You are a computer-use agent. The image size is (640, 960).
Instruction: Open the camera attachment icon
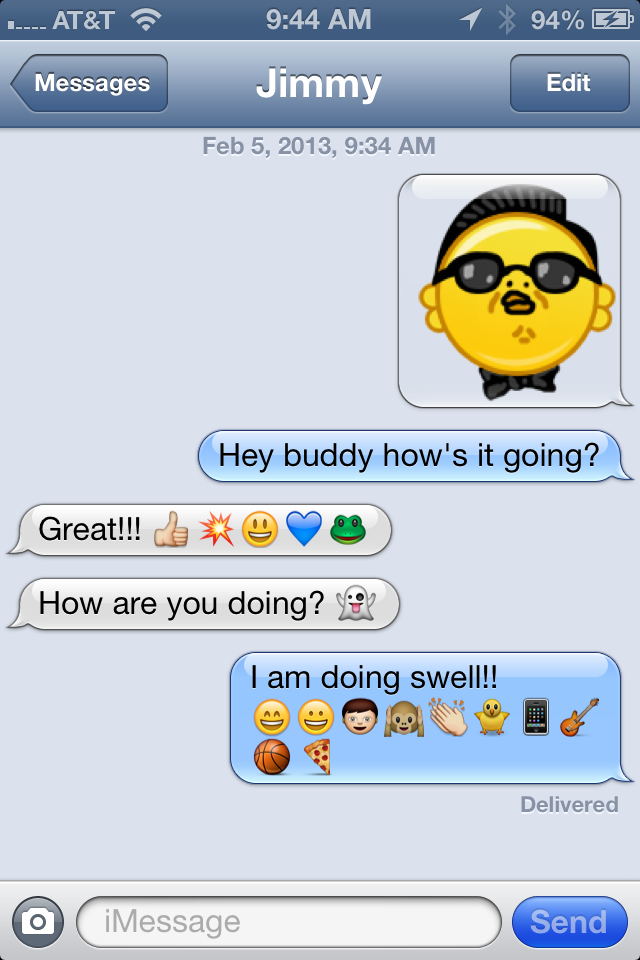tap(38, 921)
